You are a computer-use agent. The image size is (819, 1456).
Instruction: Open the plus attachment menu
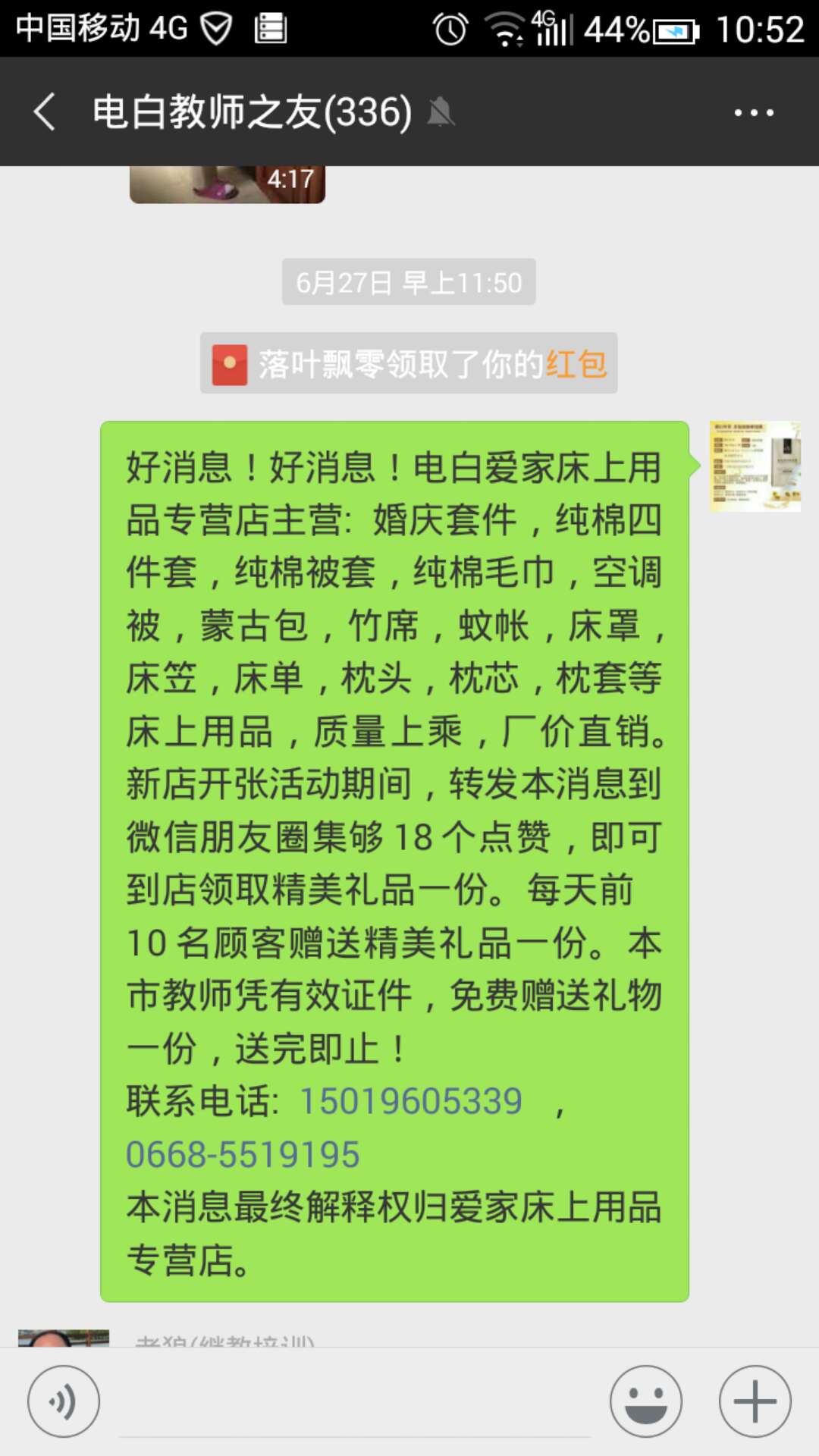pyautogui.click(x=755, y=1401)
